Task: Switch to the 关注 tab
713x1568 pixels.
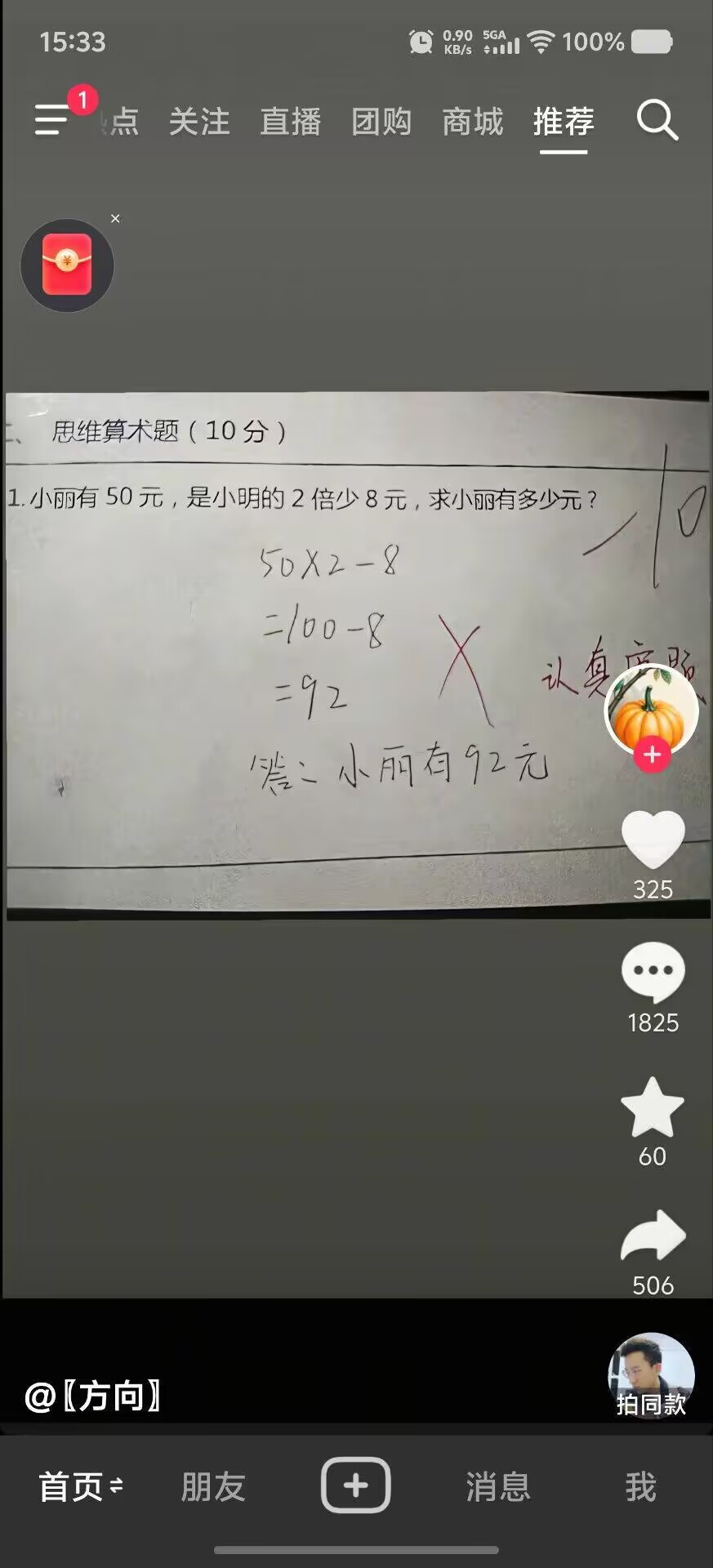Action: (x=199, y=122)
